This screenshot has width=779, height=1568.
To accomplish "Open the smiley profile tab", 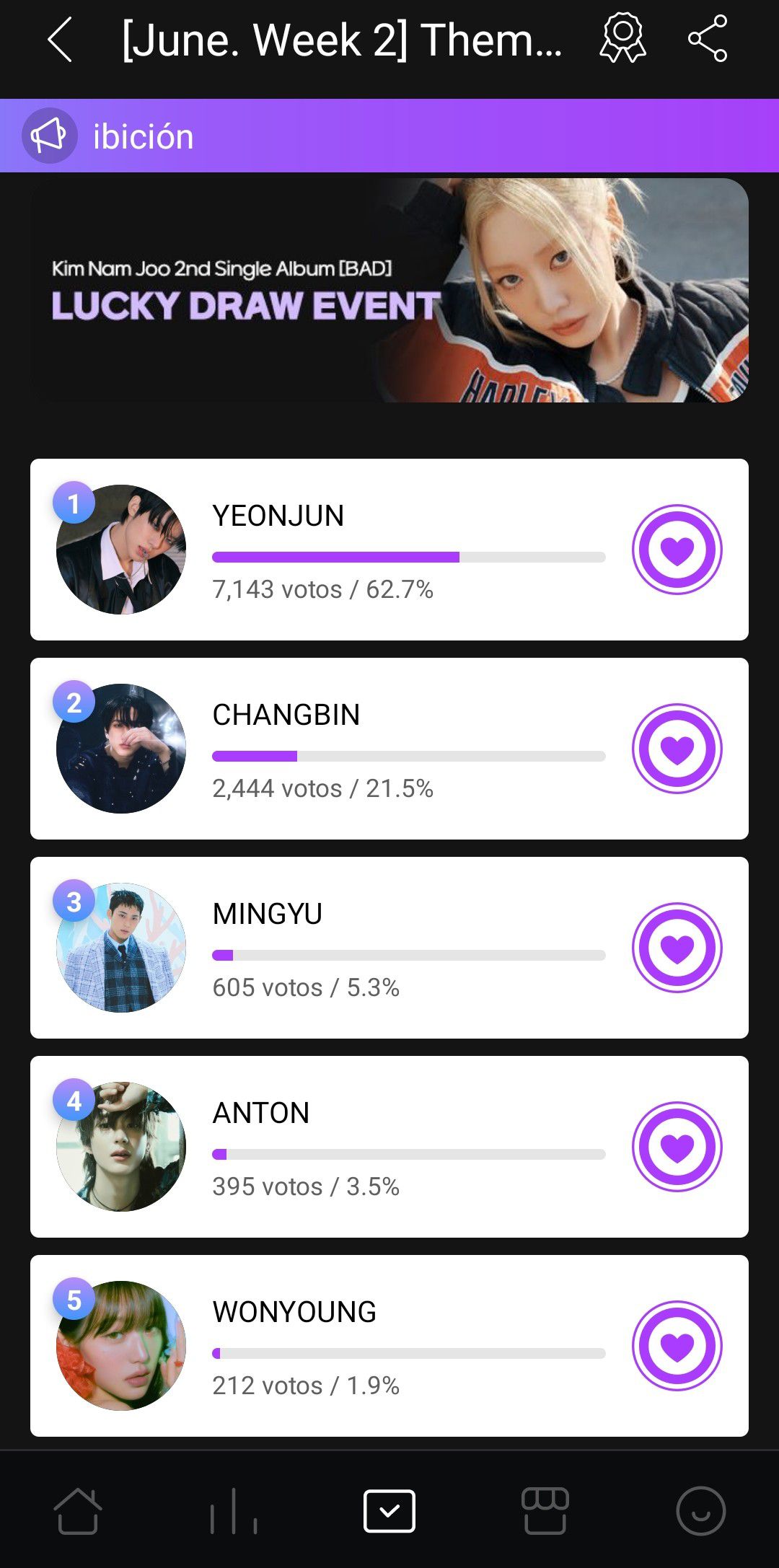I will pos(700,1511).
